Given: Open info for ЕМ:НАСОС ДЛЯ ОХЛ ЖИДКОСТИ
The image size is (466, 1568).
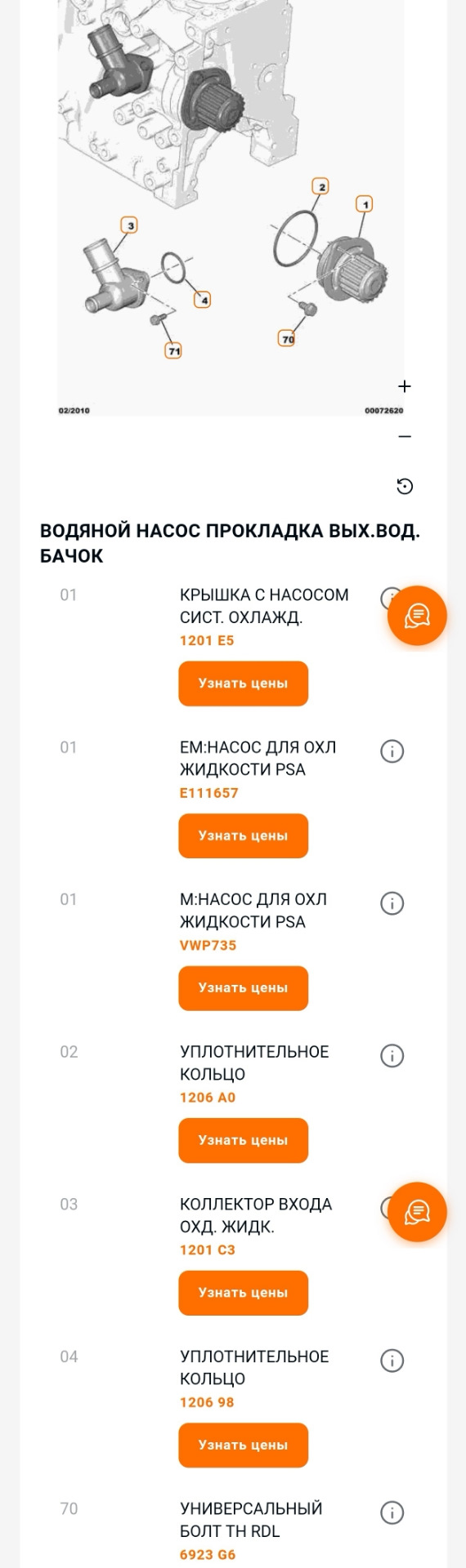Looking at the screenshot, I should 392,751.
